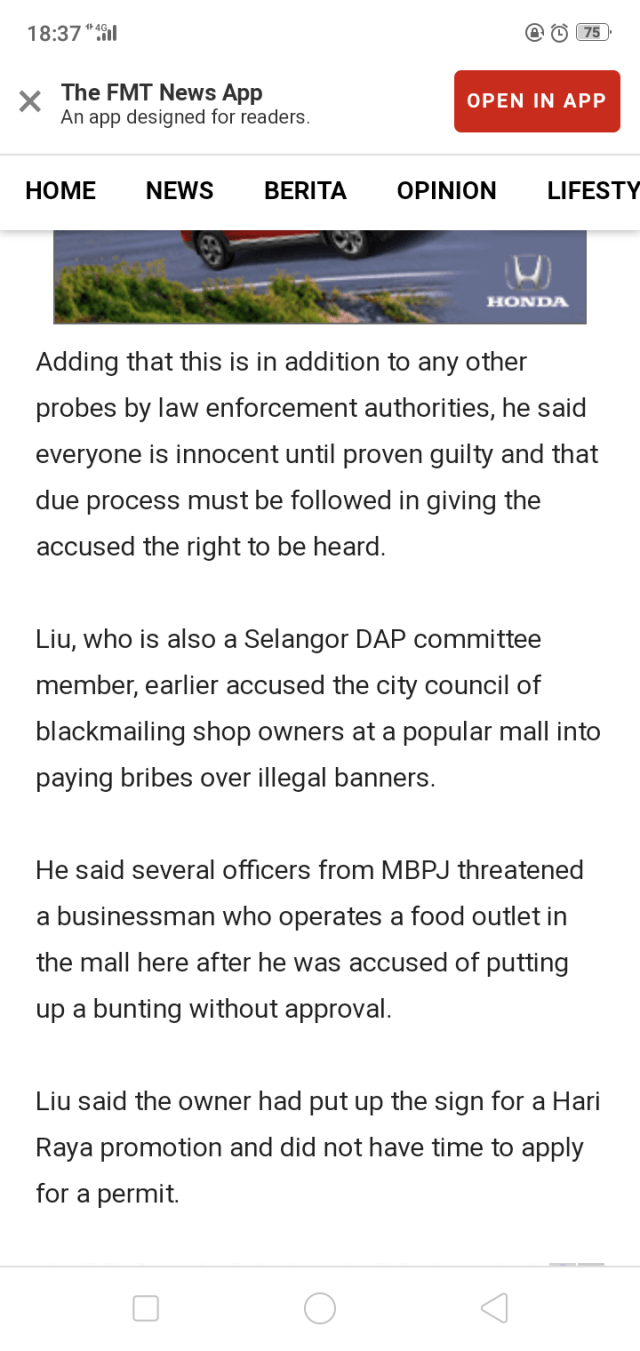Switch to the Lifestyle tab
640x1351 pixels.
[592, 191]
